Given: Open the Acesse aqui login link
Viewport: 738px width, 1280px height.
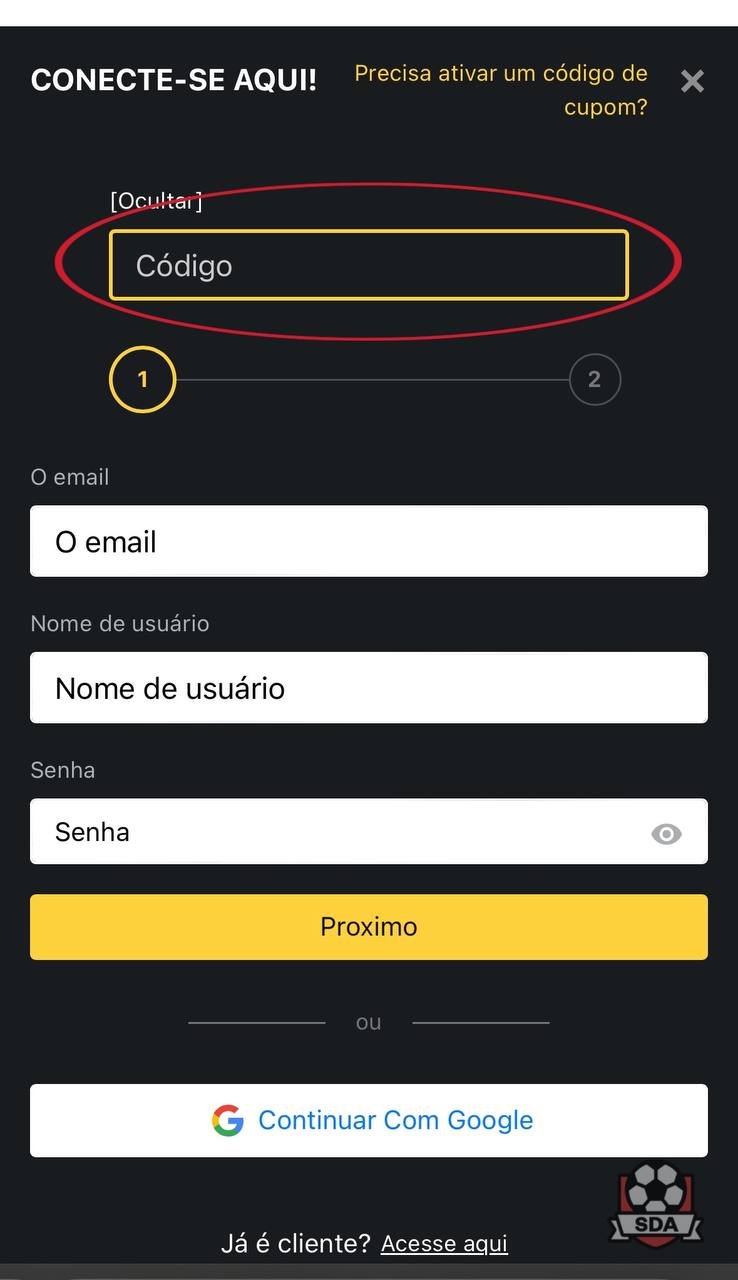Looking at the screenshot, I should tap(444, 1243).
